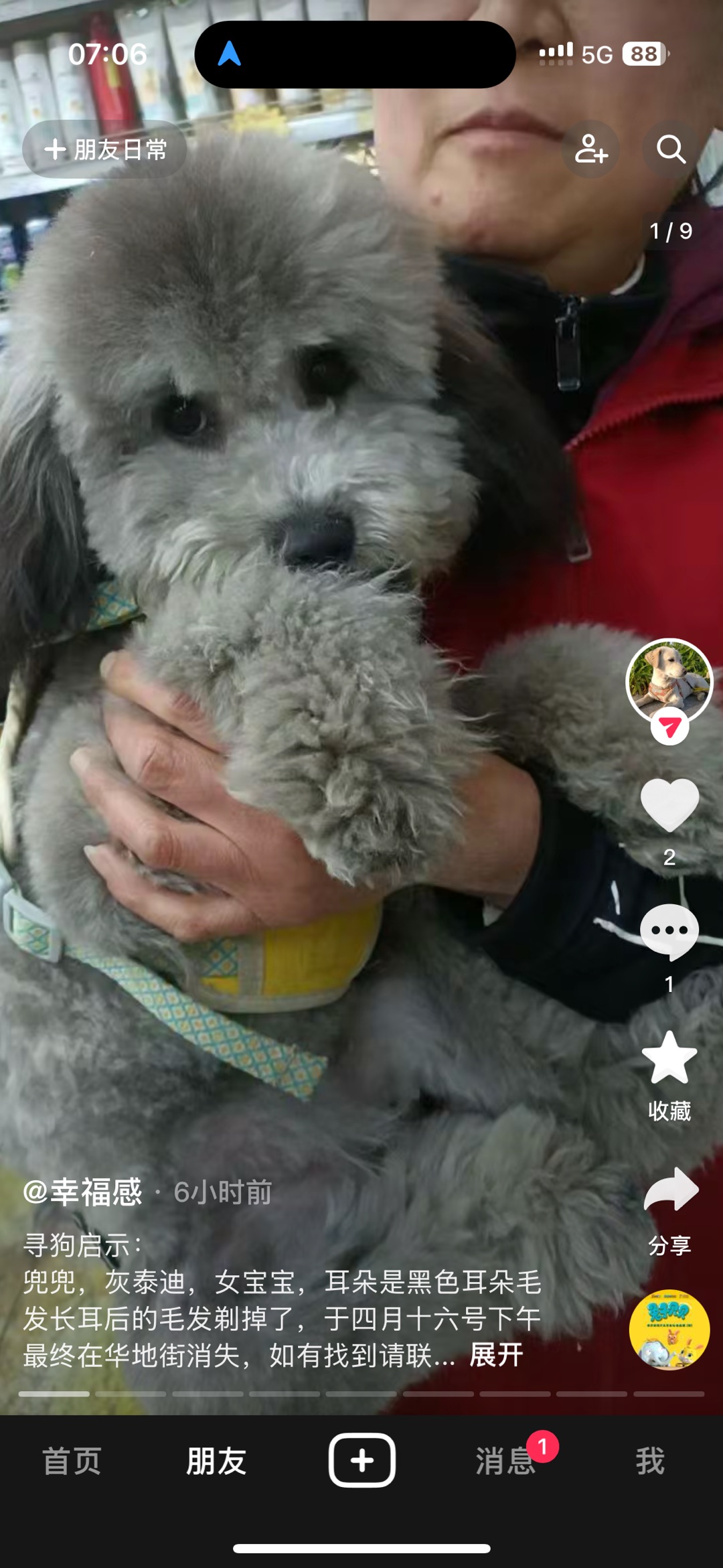Open the 朋友日常 post button
The height and width of the screenshot is (1568, 723).
pos(104,149)
